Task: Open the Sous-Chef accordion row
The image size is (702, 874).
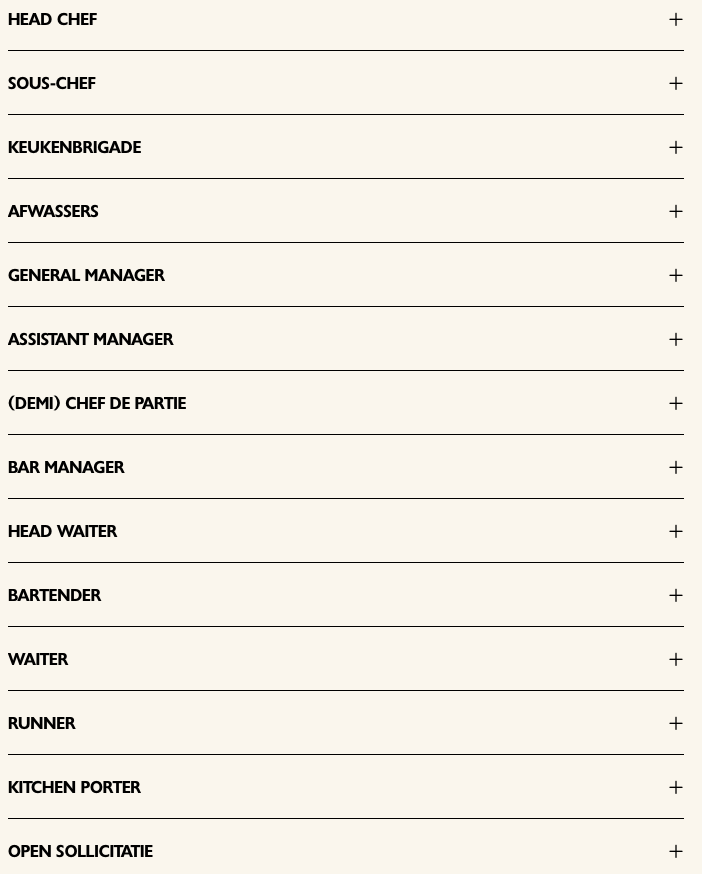Action: [x=346, y=83]
